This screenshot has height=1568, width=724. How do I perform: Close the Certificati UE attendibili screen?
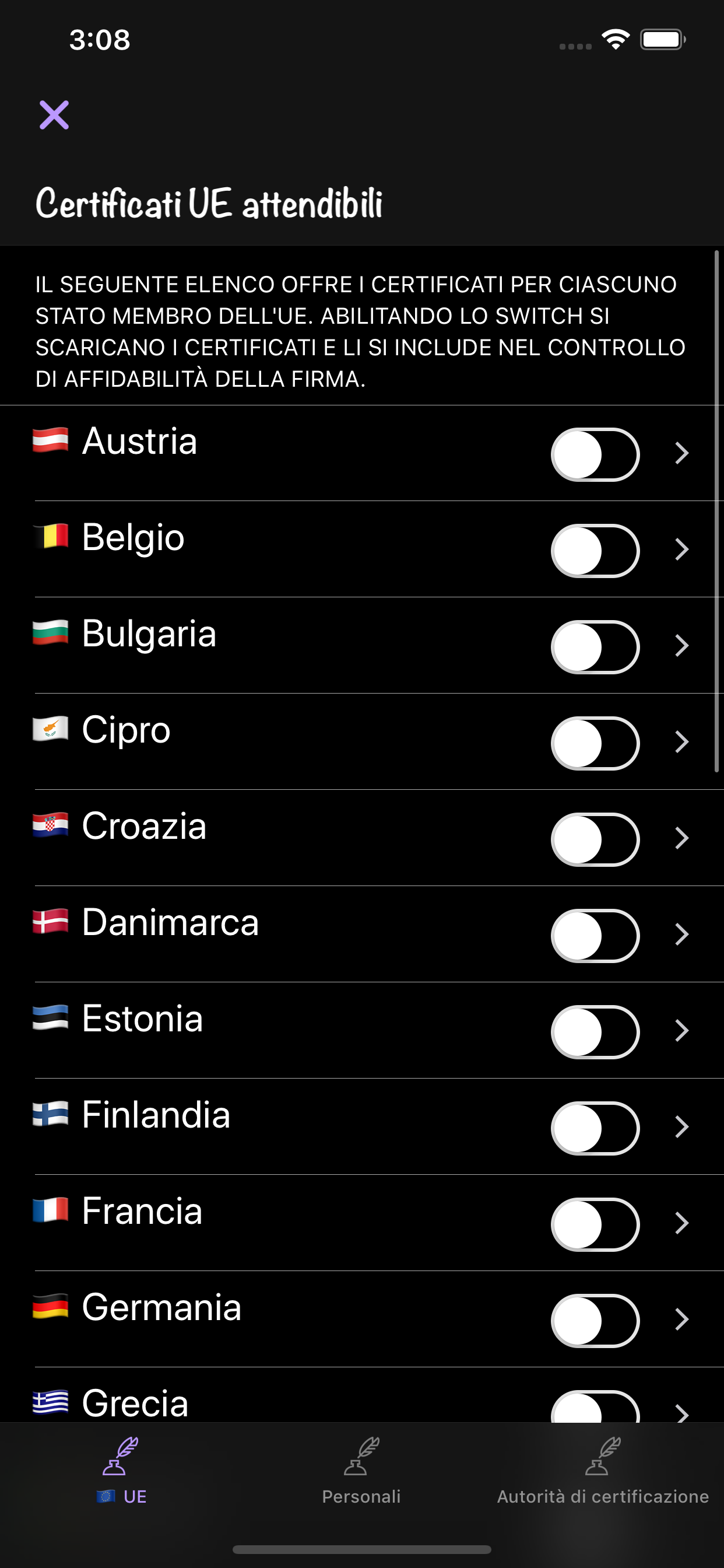click(x=54, y=115)
